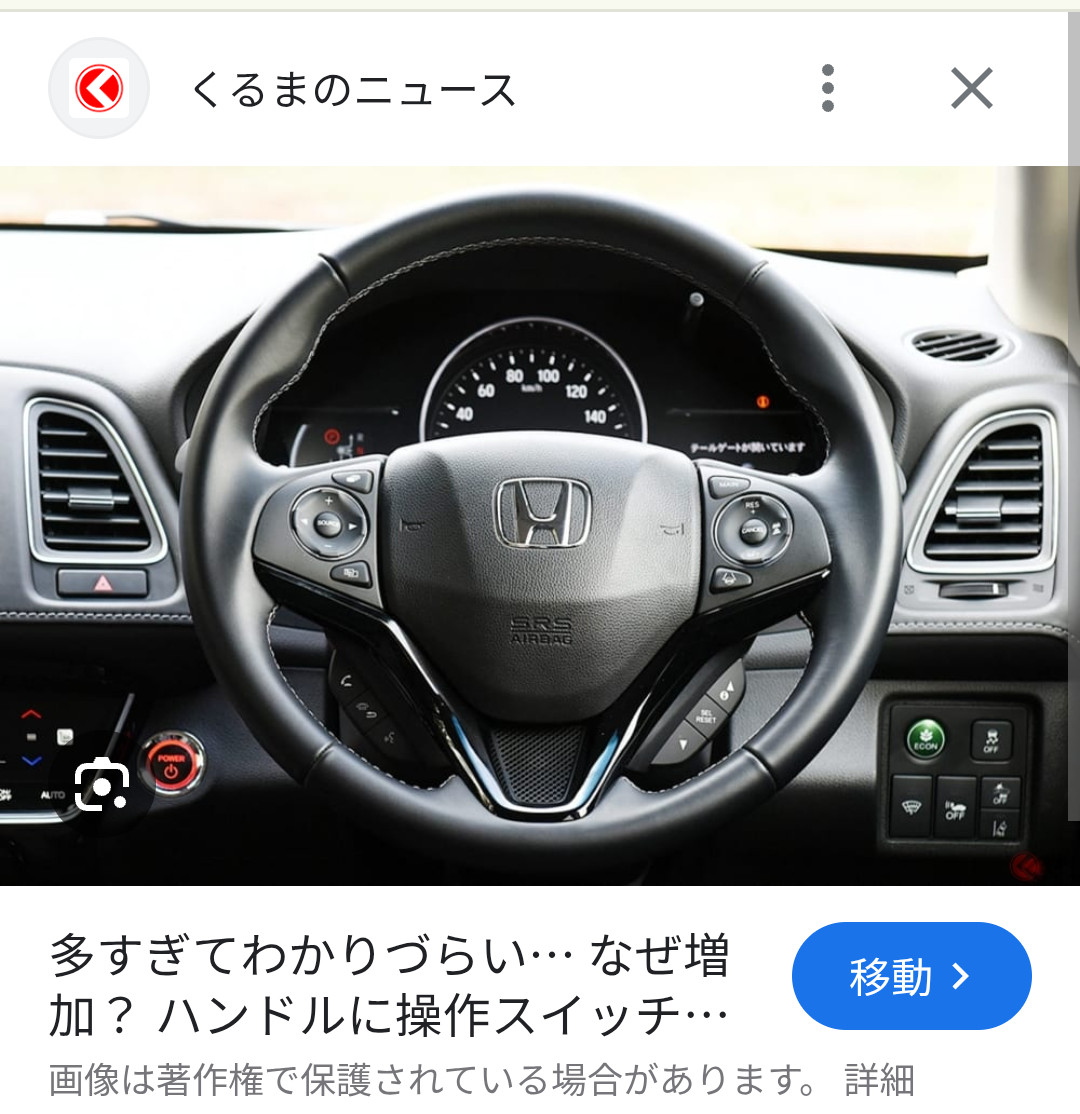Close the image viewer
The width and height of the screenshot is (1080, 1114).
(x=971, y=89)
